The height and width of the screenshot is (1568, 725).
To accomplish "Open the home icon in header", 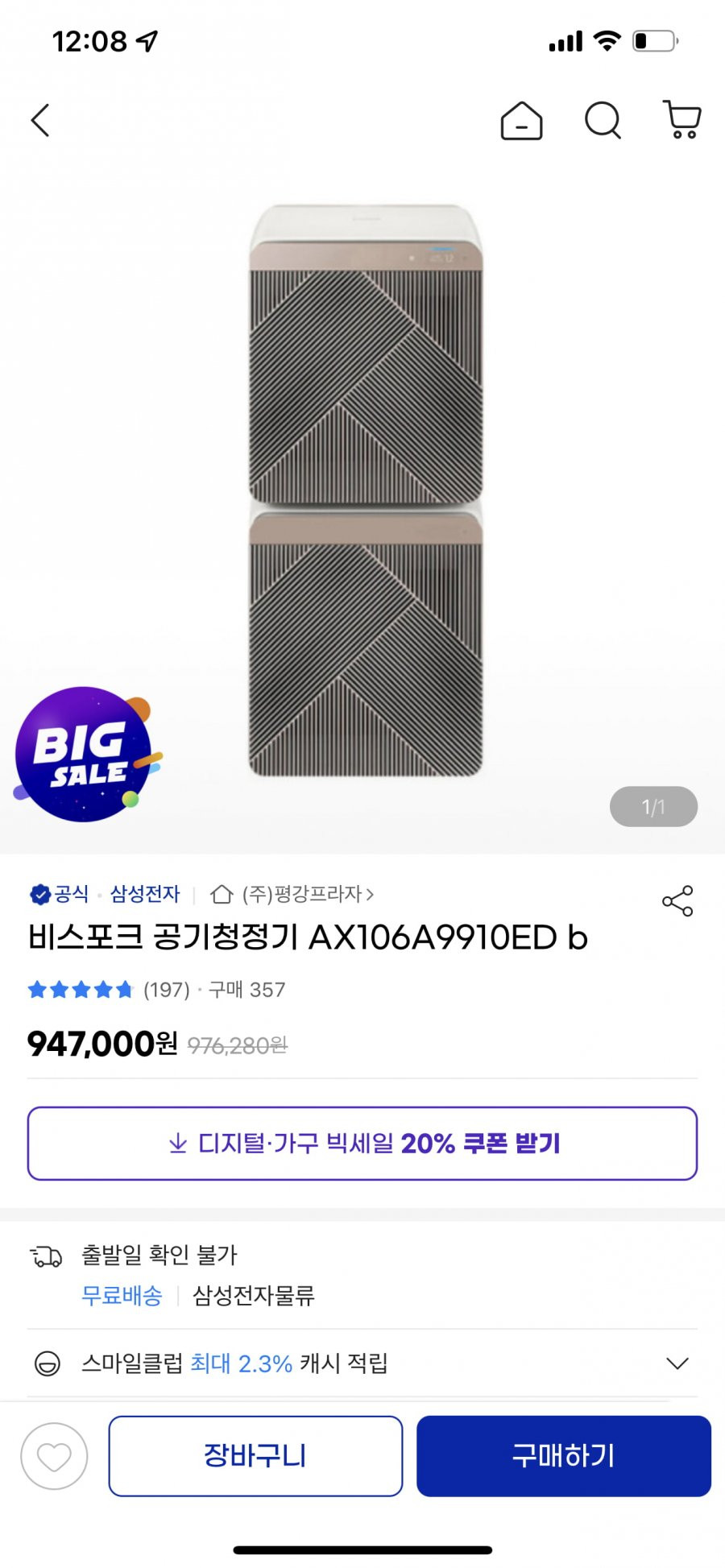I will [521, 121].
